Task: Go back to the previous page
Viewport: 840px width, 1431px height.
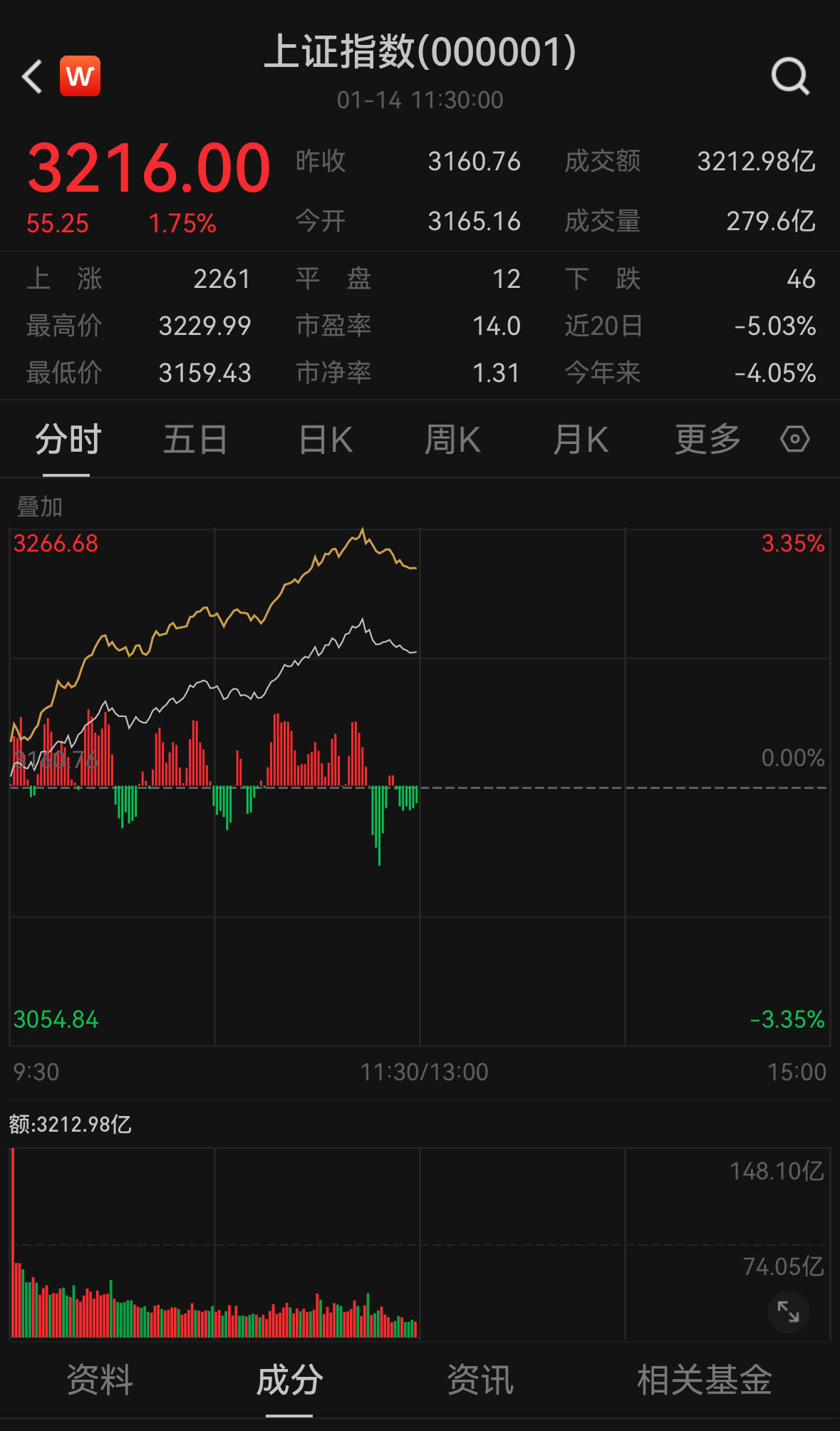Action: [33, 76]
